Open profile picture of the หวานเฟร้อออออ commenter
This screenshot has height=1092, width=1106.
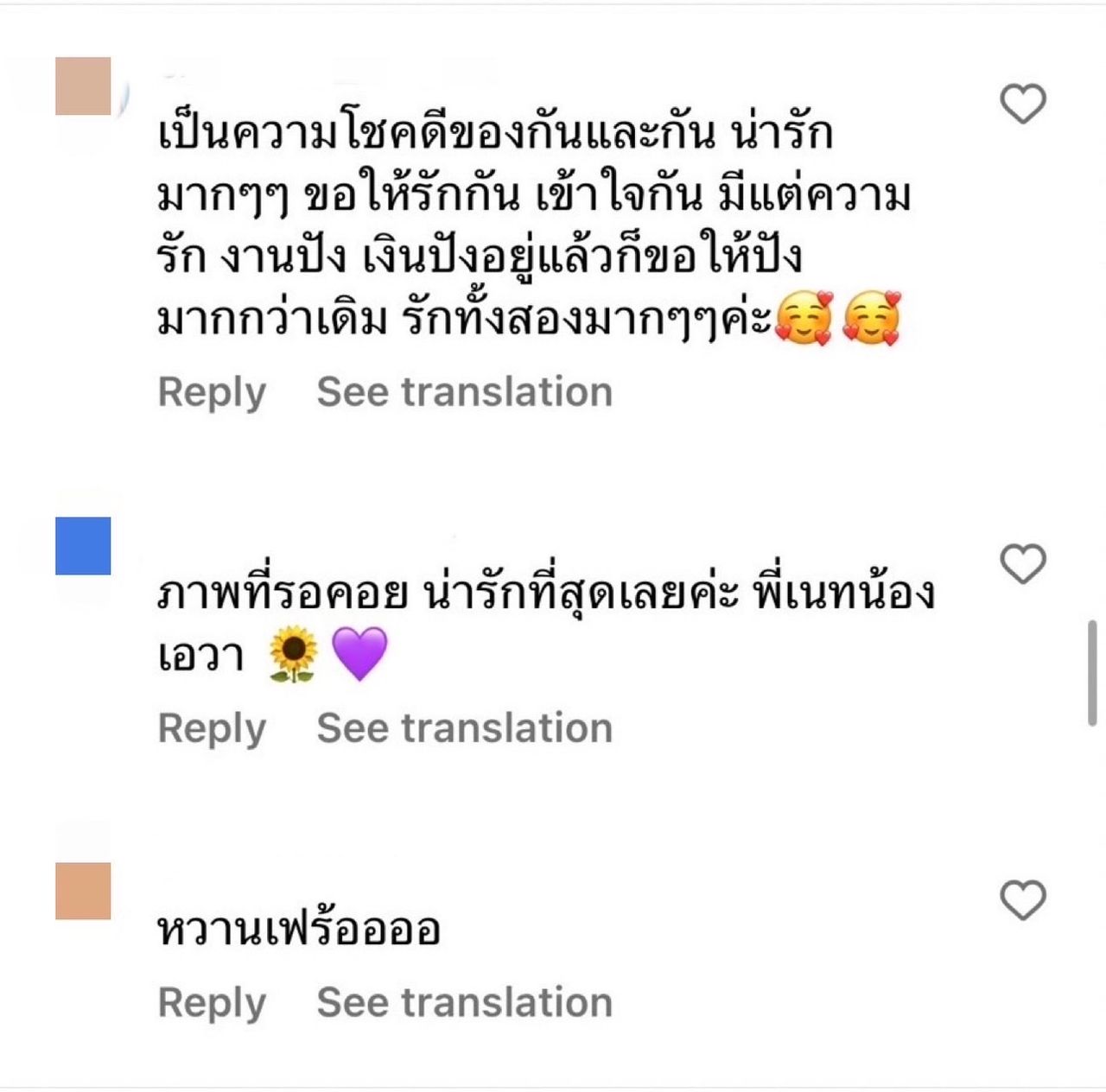click(x=83, y=891)
